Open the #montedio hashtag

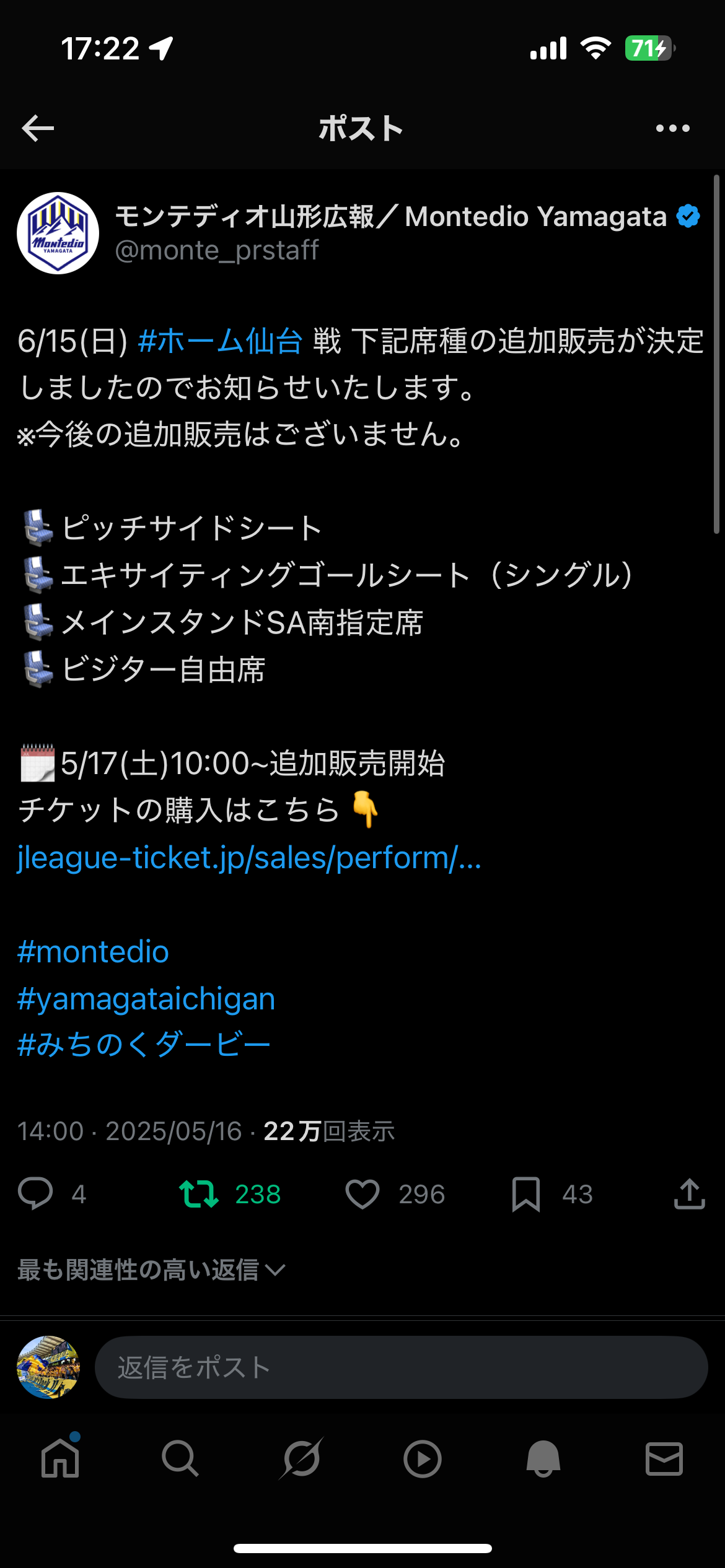coord(93,952)
